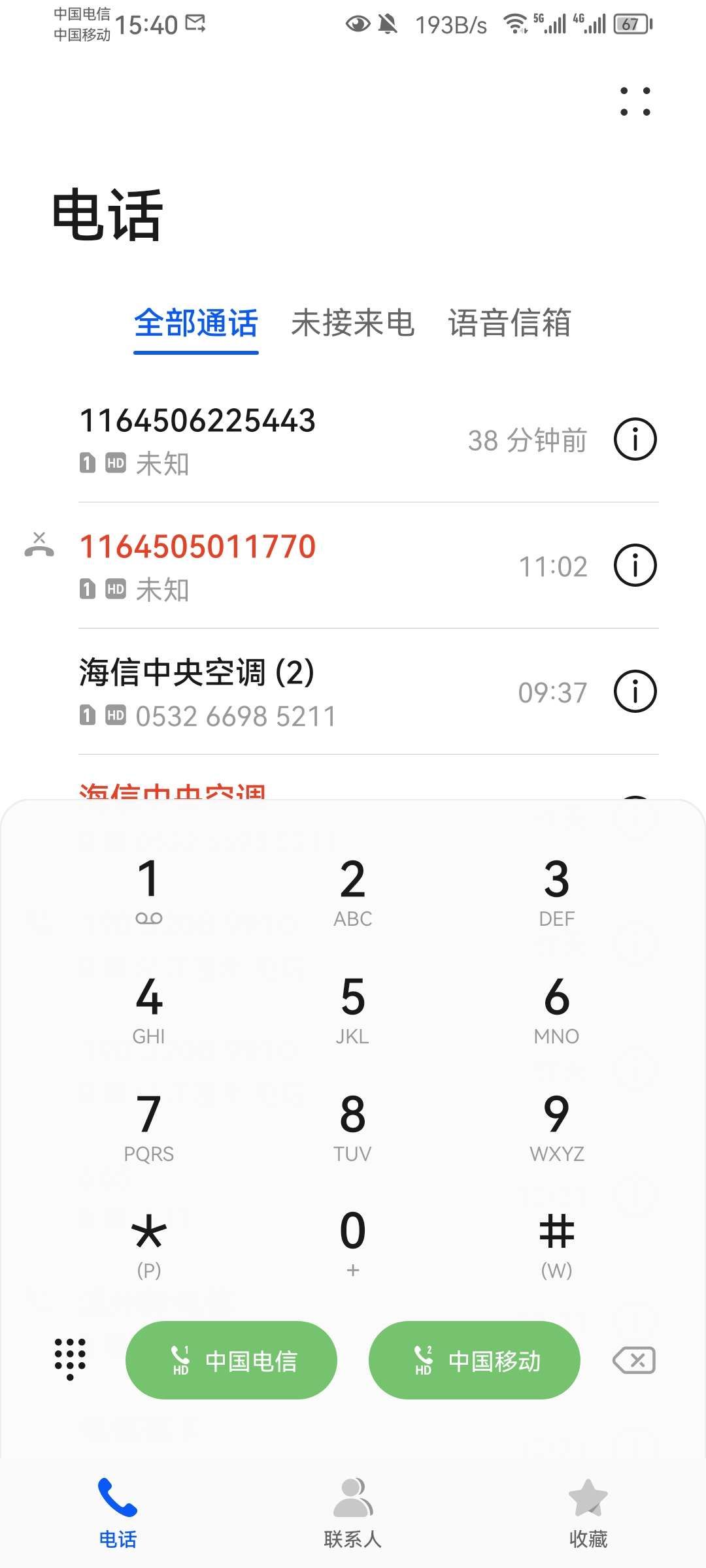View info for number 1164506225443

(635, 439)
